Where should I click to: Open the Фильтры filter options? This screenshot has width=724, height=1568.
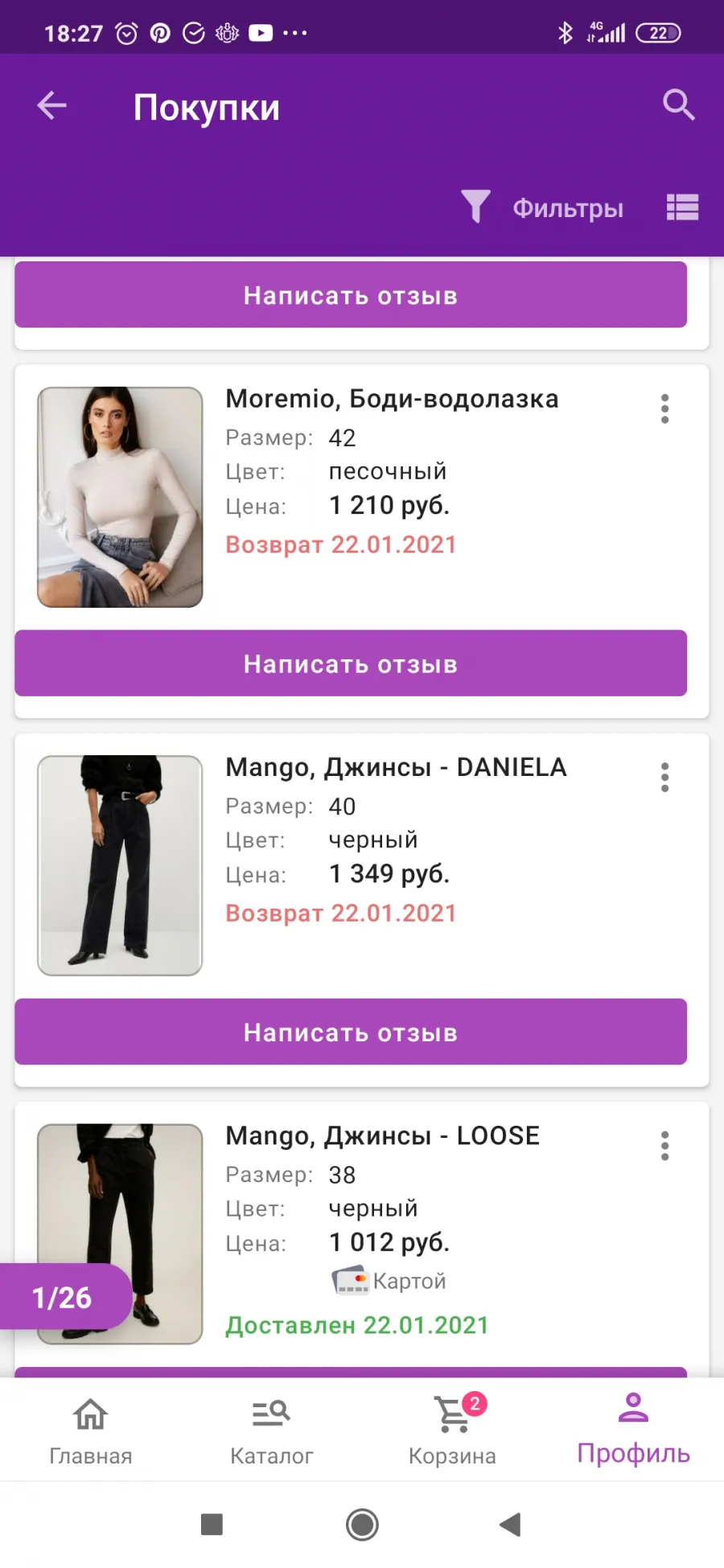[x=542, y=207]
